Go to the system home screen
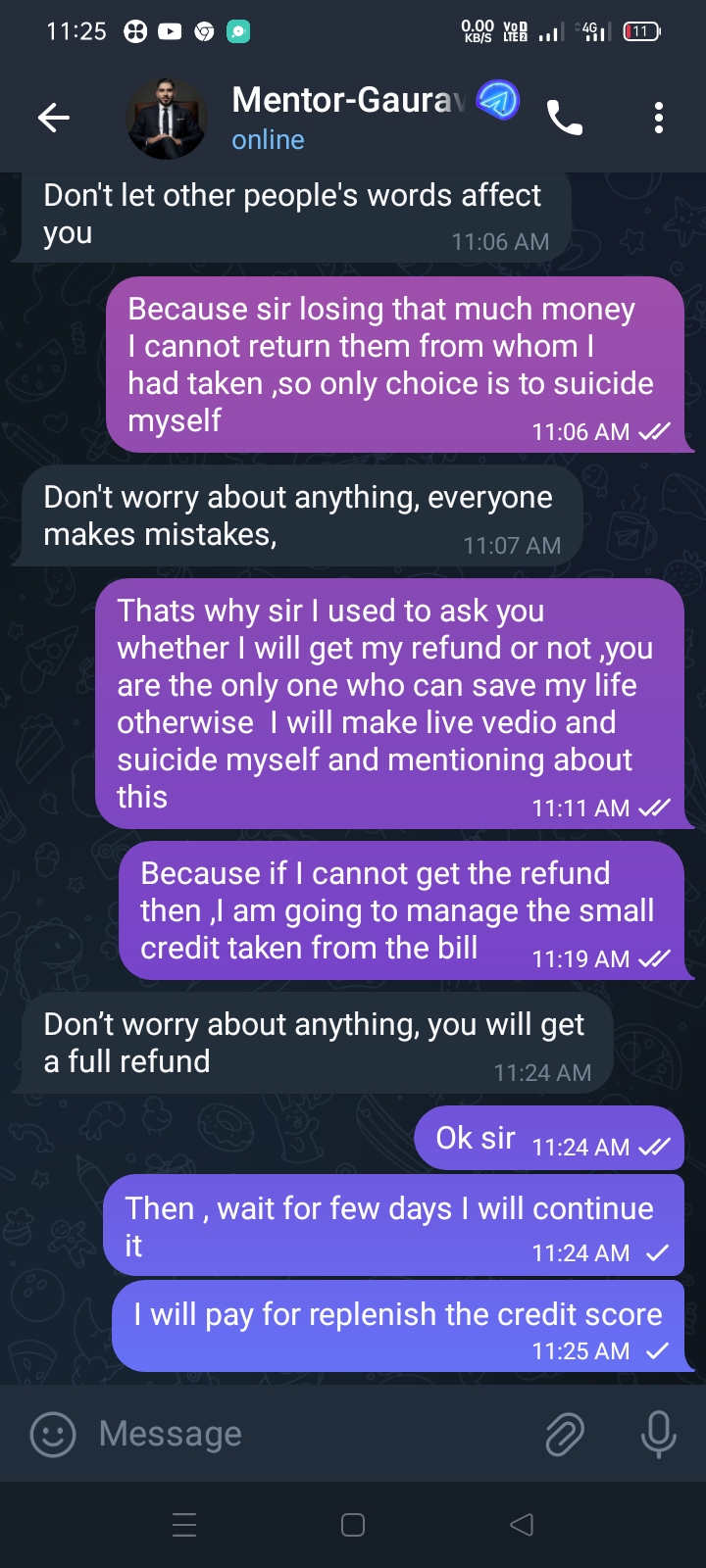 coord(353,1525)
